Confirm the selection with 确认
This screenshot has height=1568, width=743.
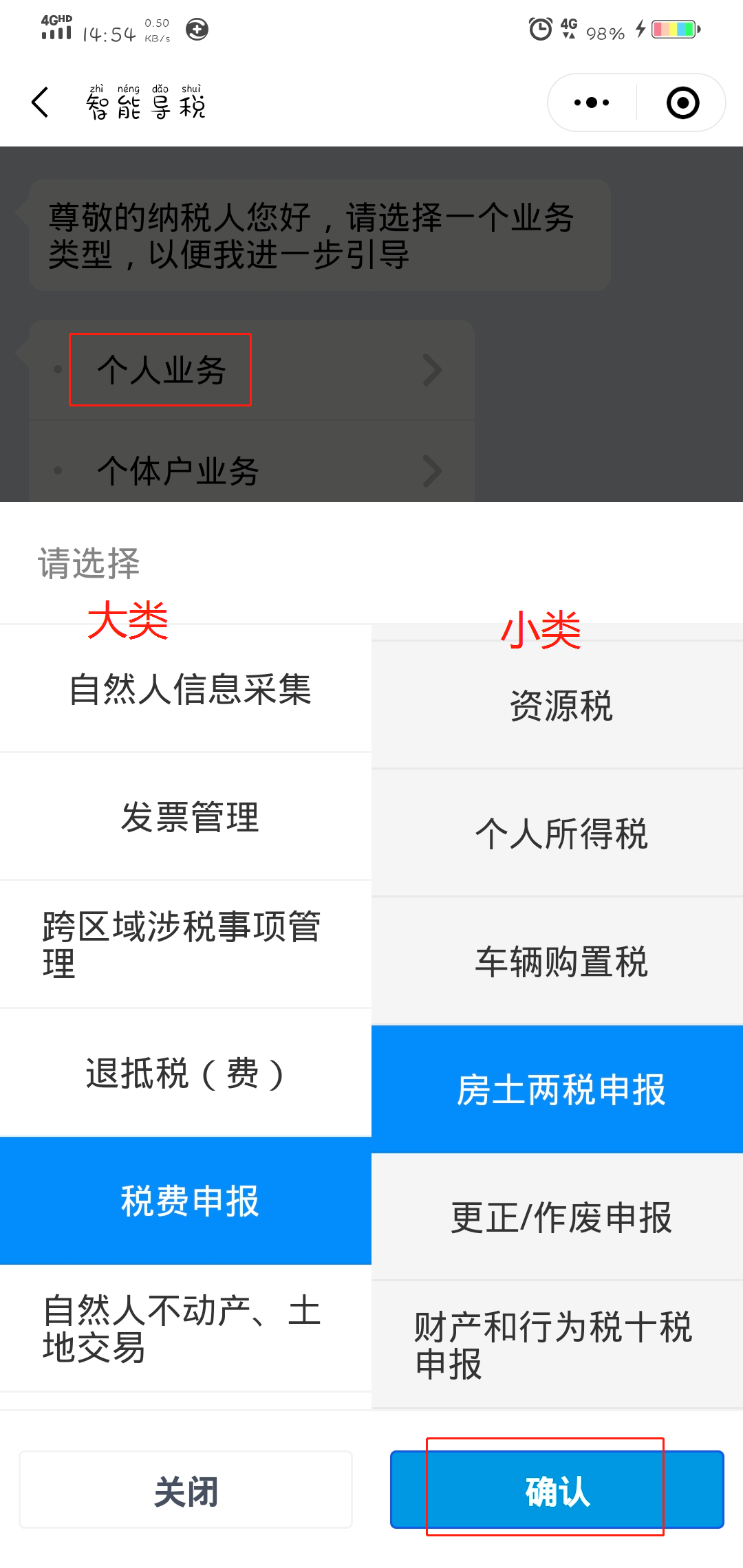(557, 1490)
